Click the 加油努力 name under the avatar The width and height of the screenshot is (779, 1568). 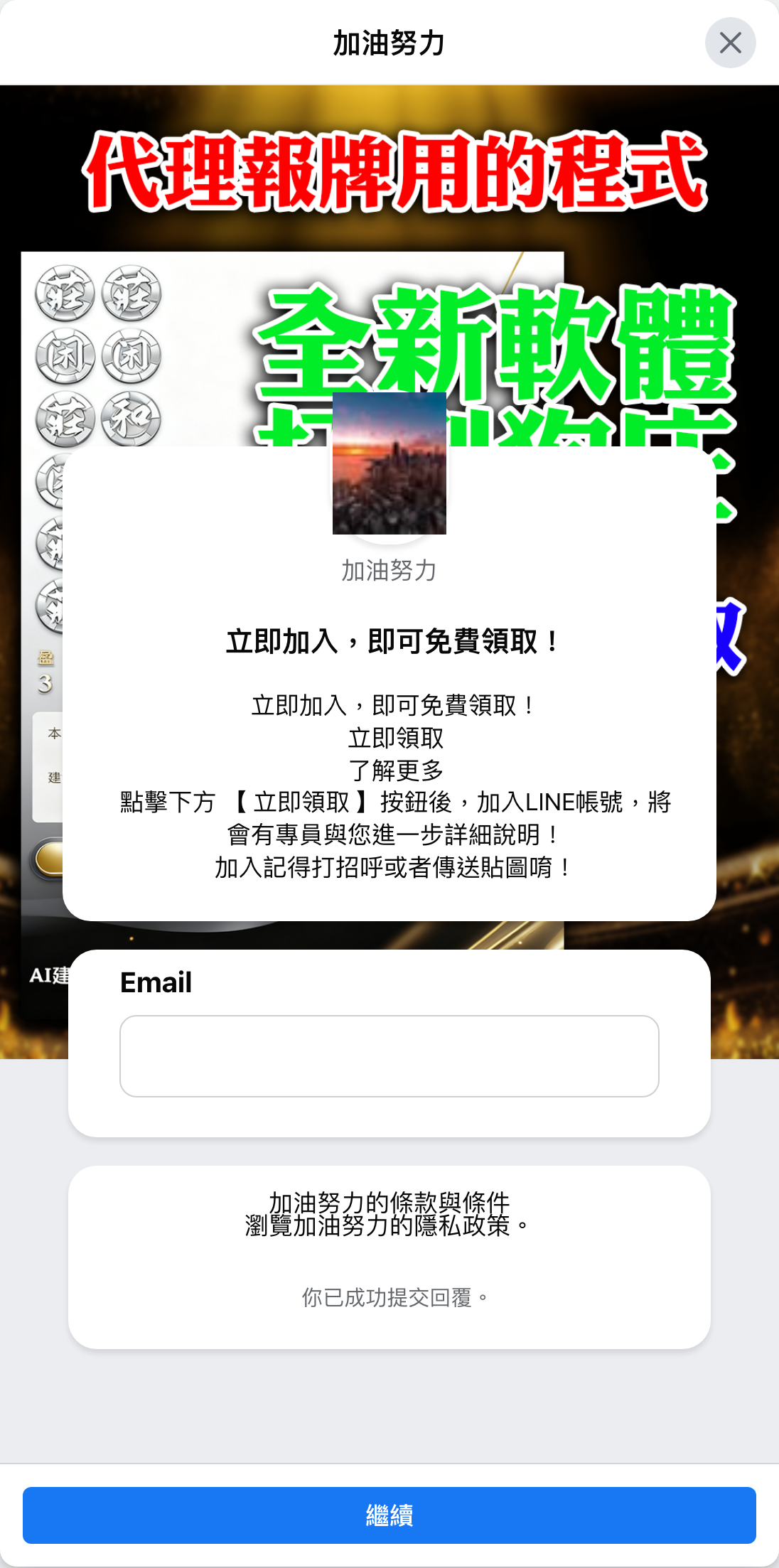[x=389, y=570]
